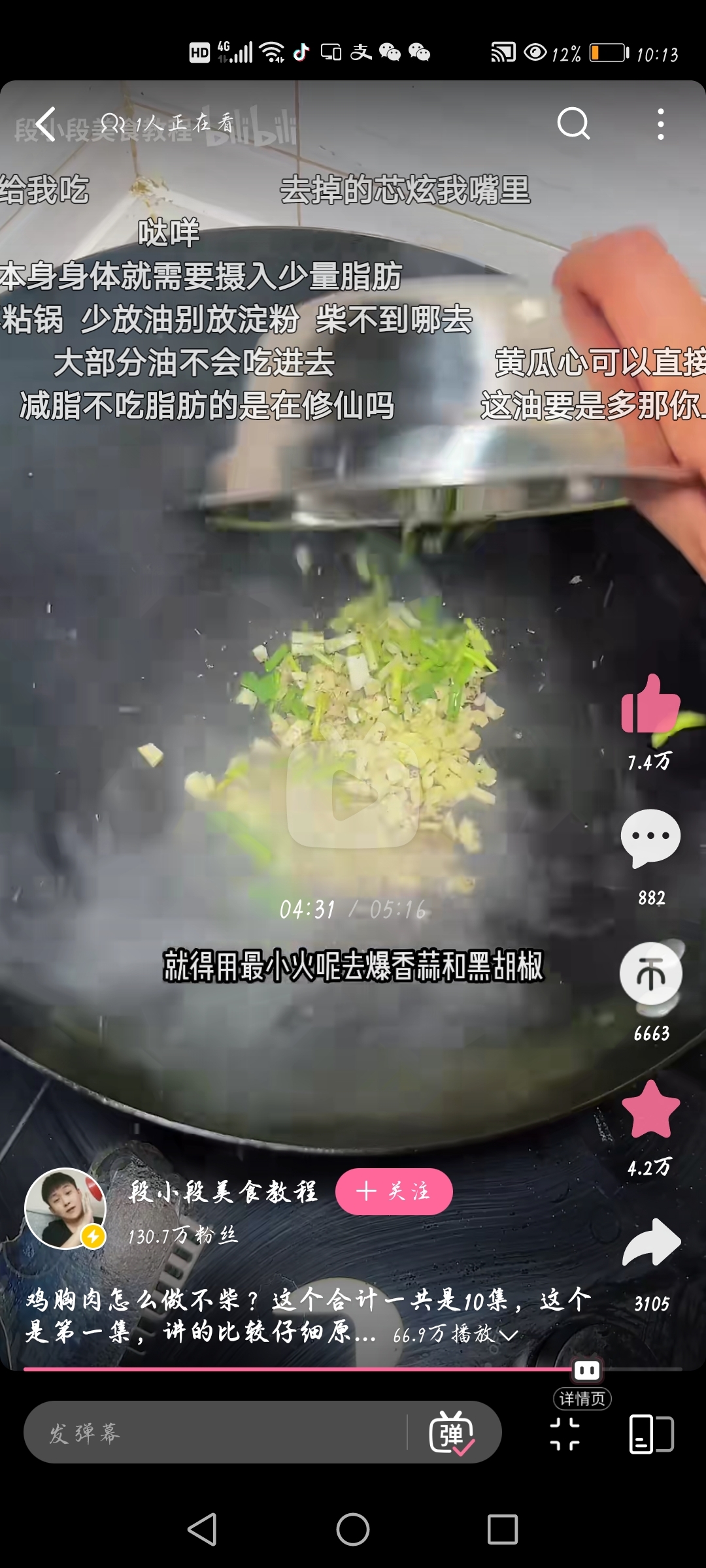Viewport: 706px width, 1568px height.
Task: Favorite the video with the star
Action: (x=651, y=1109)
